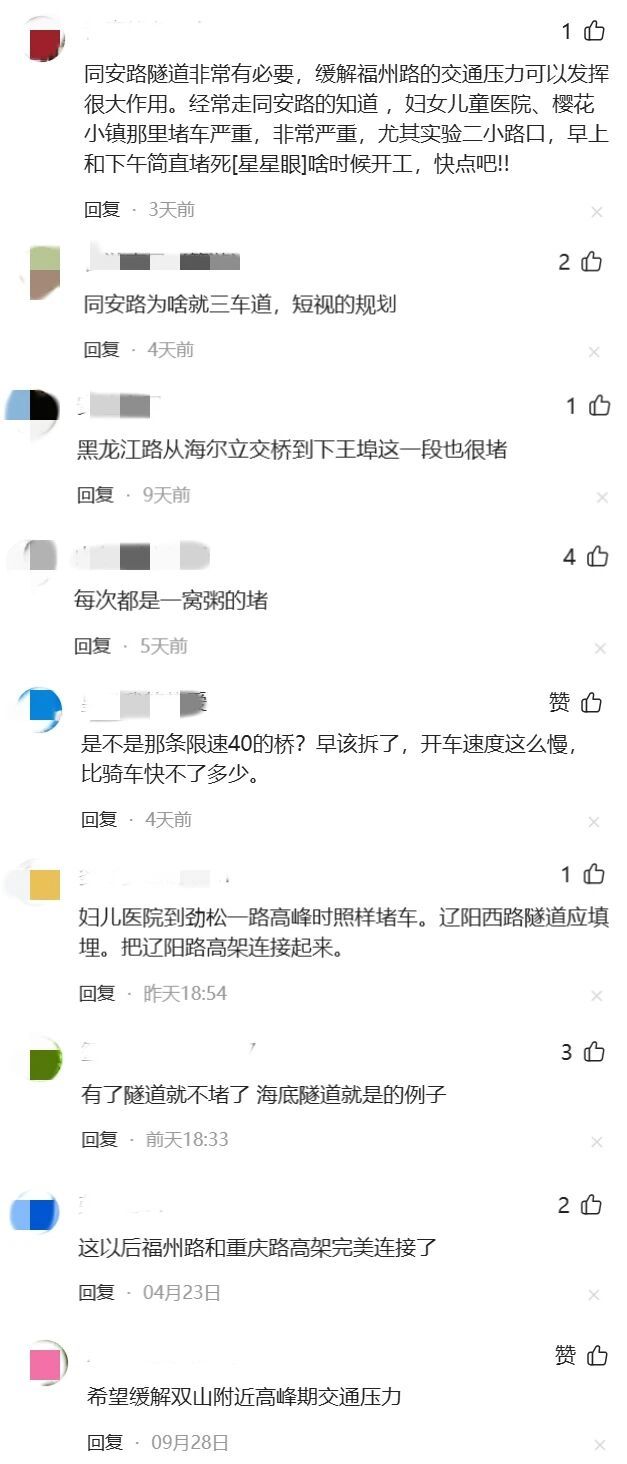Reply to the 限速40的桥 comment
This screenshot has width=627, height=1464.
pyautogui.click(x=99, y=819)
